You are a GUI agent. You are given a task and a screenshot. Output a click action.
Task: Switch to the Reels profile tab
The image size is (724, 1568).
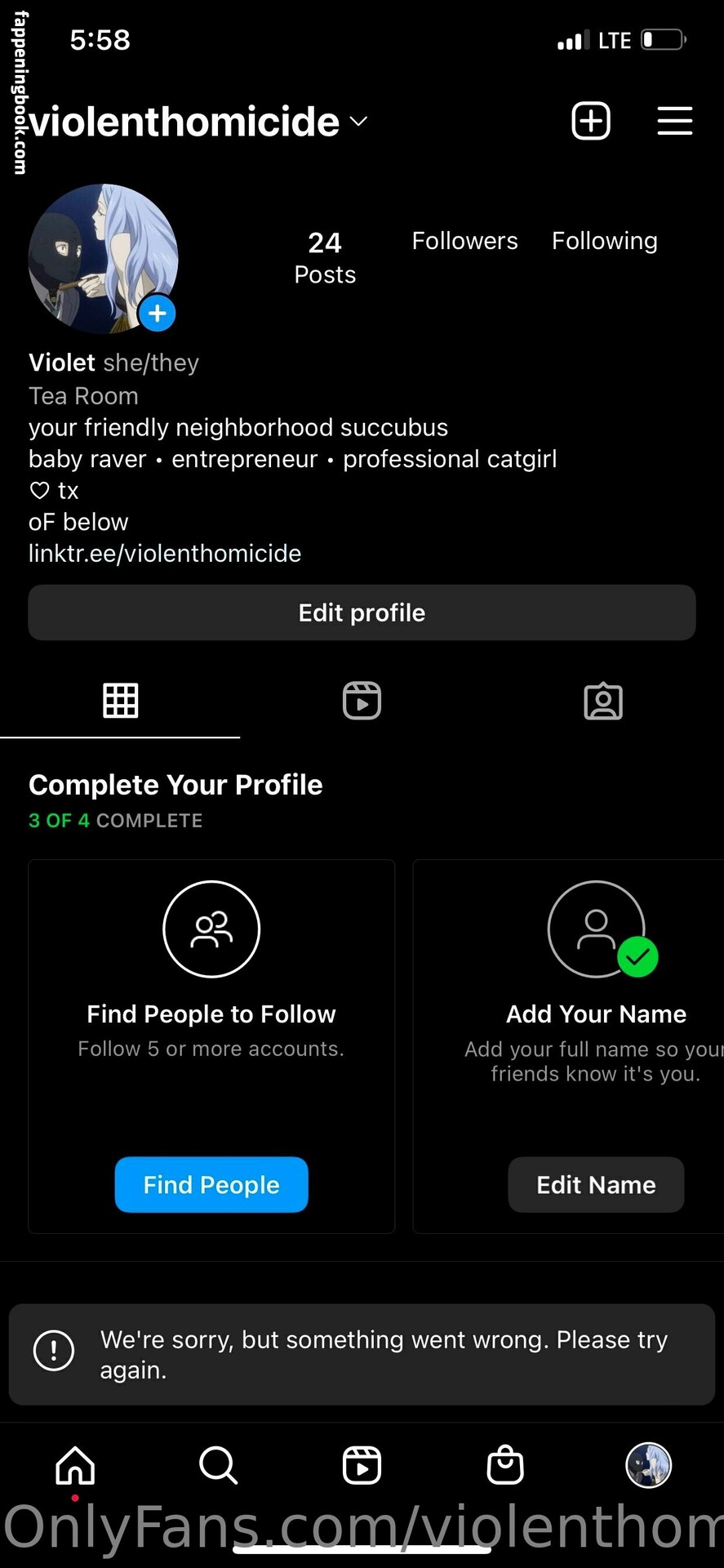pos(362,701)
